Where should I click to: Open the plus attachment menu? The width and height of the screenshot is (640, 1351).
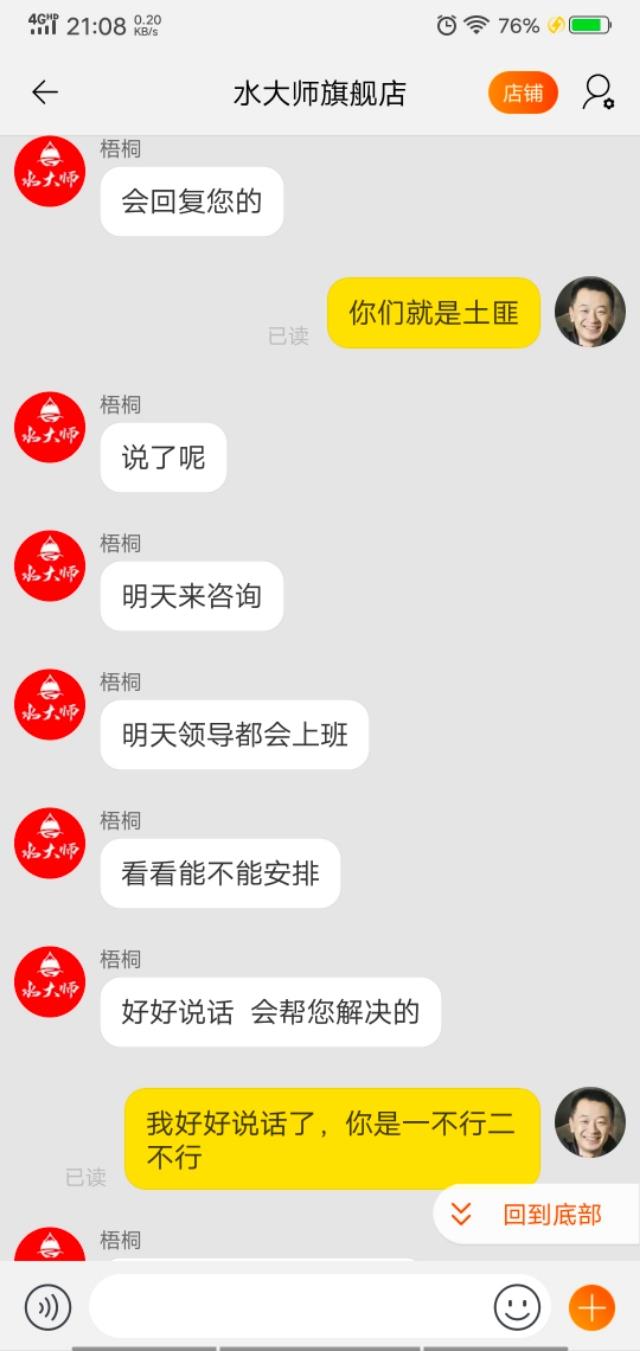pos(591,1307)
